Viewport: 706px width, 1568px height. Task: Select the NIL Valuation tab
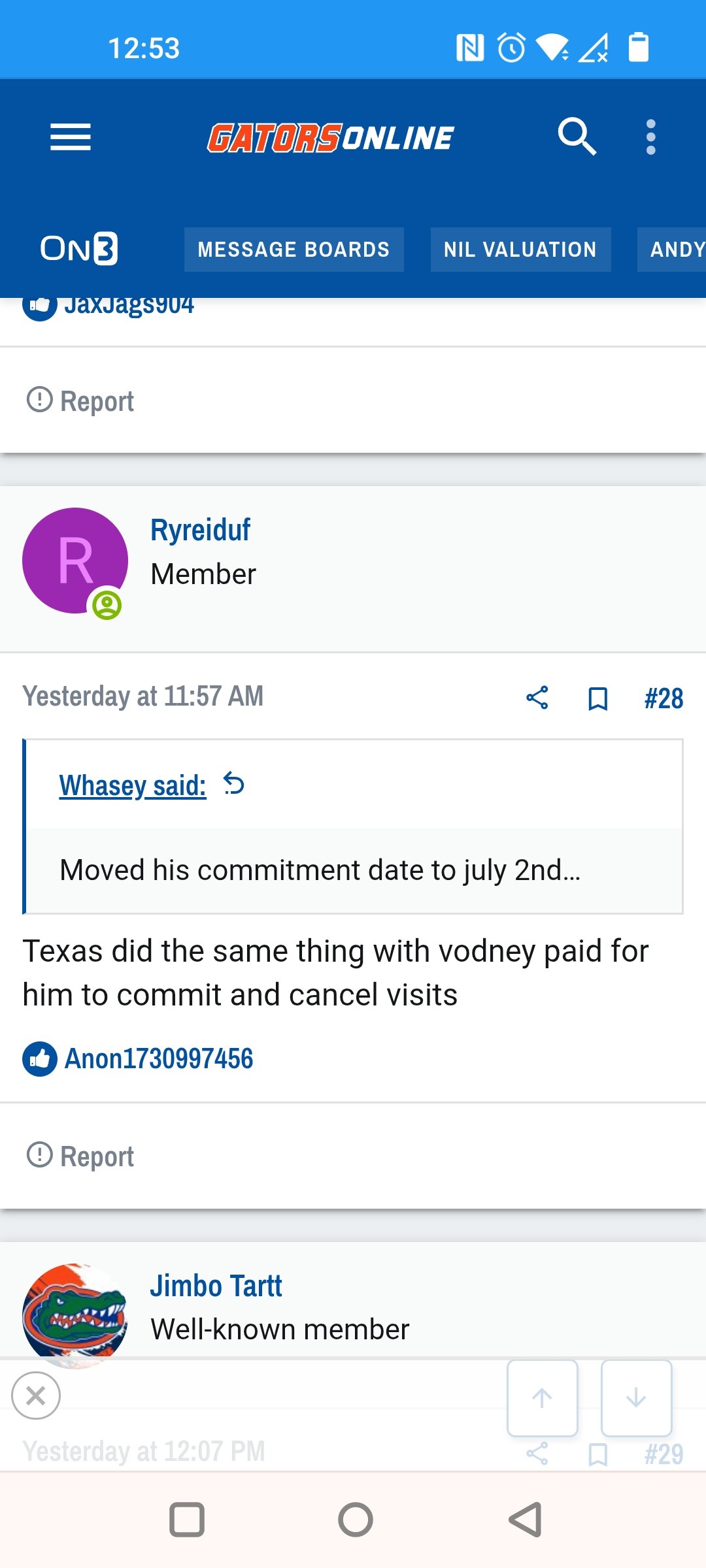pyautogui.click(x=520, y=250)
